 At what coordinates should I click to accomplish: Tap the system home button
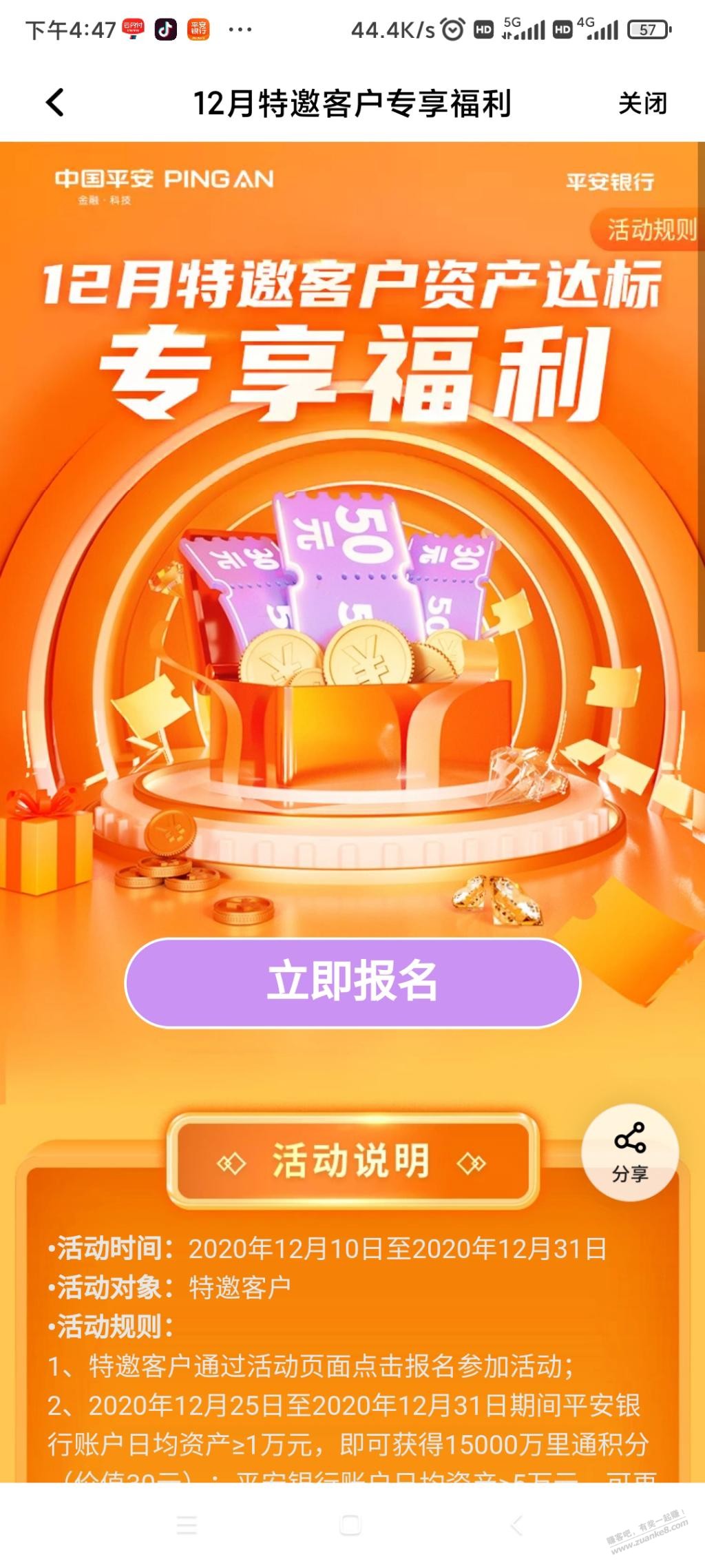[351, 1525]
